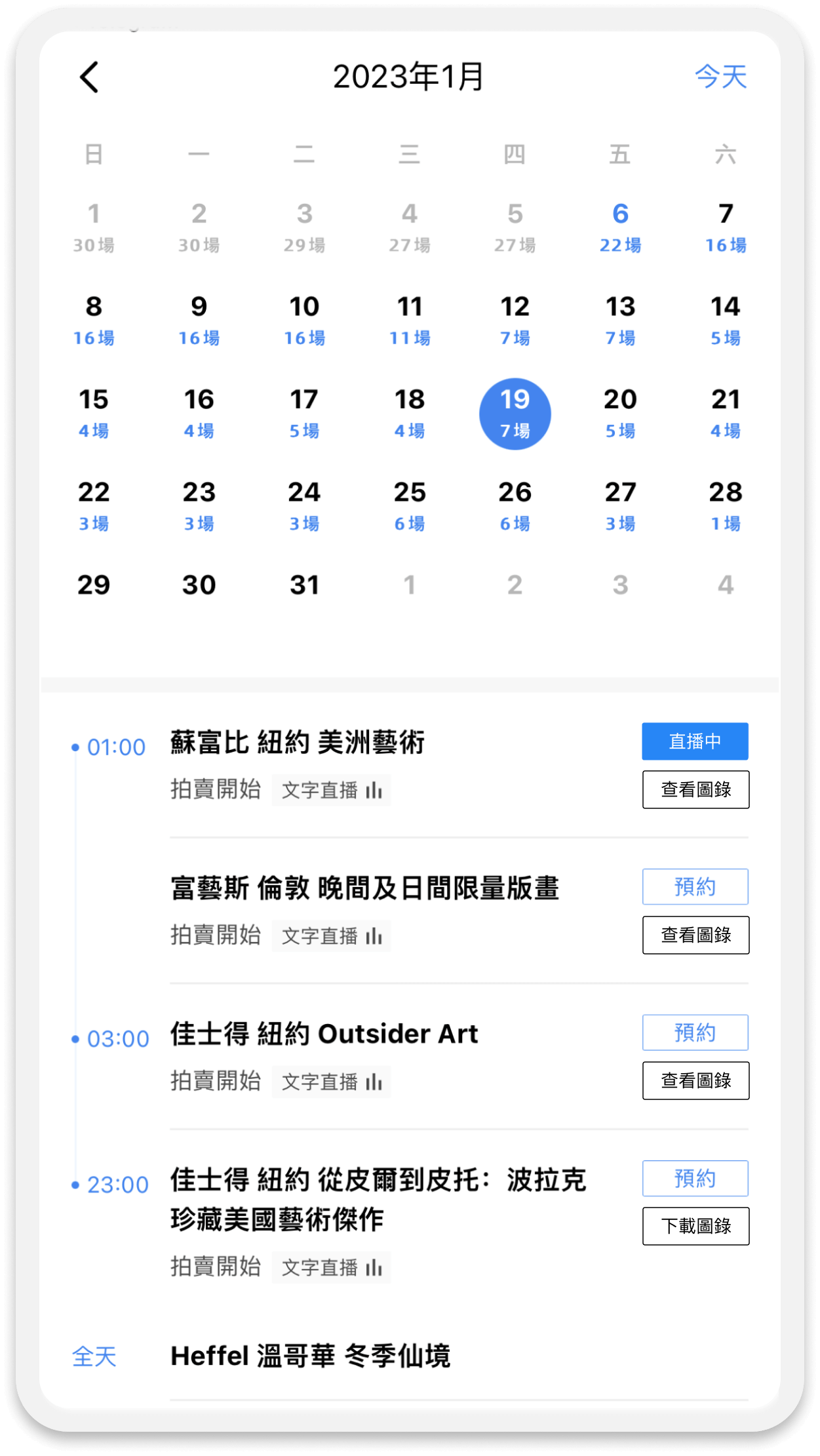820x1456 pixels.
Task: Watch the live 直播中 Sotheby's auction
Action: pyautogui.click(x=695, y=741)
